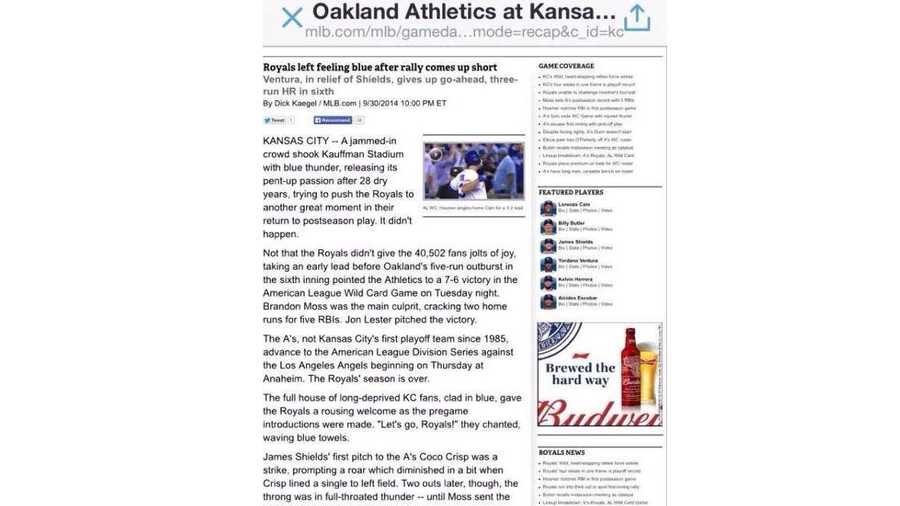Open Lorenzo Cain's featured player link
Viewport: 900px width, 506px height.
(x=572, y=203)
